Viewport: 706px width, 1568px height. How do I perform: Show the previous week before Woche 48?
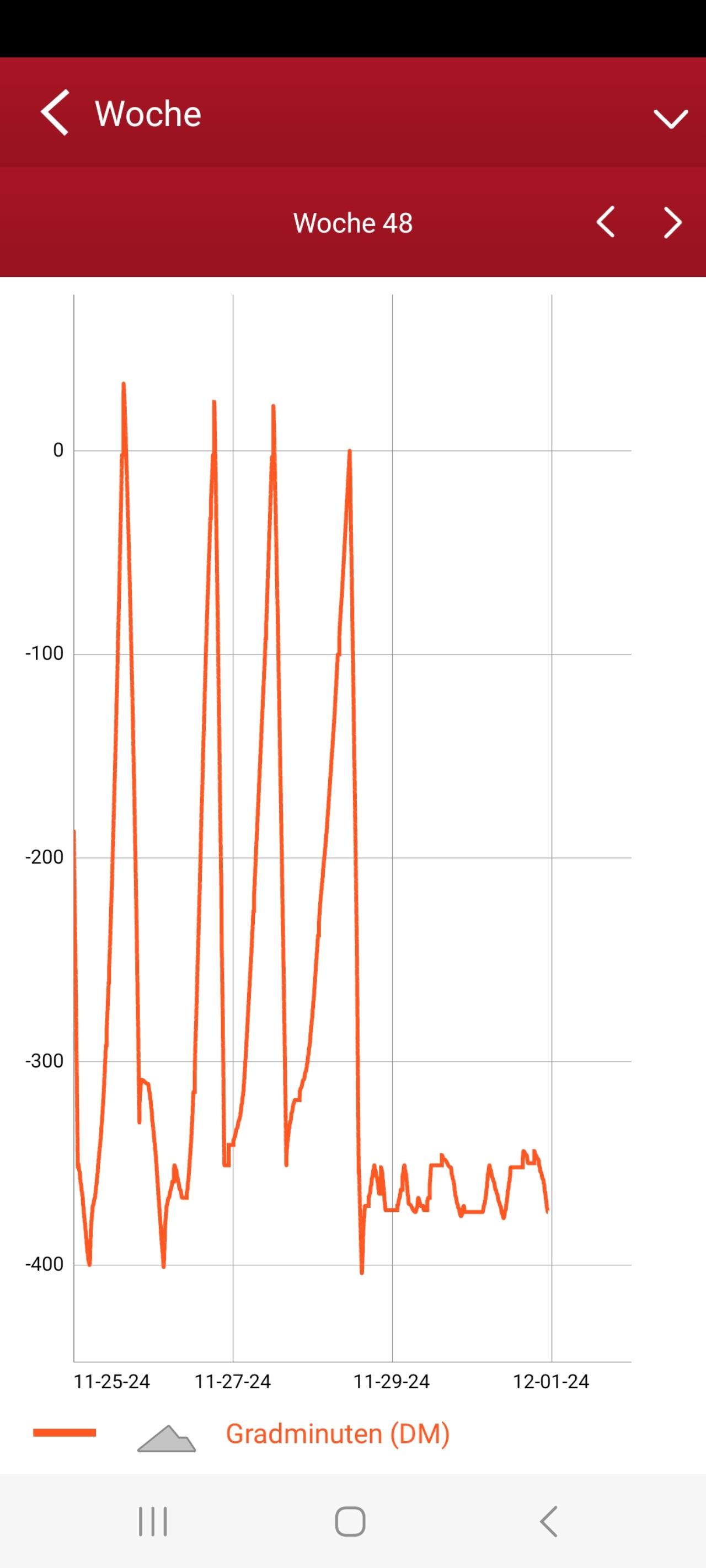pyautogui.click(x=606, y=222)
